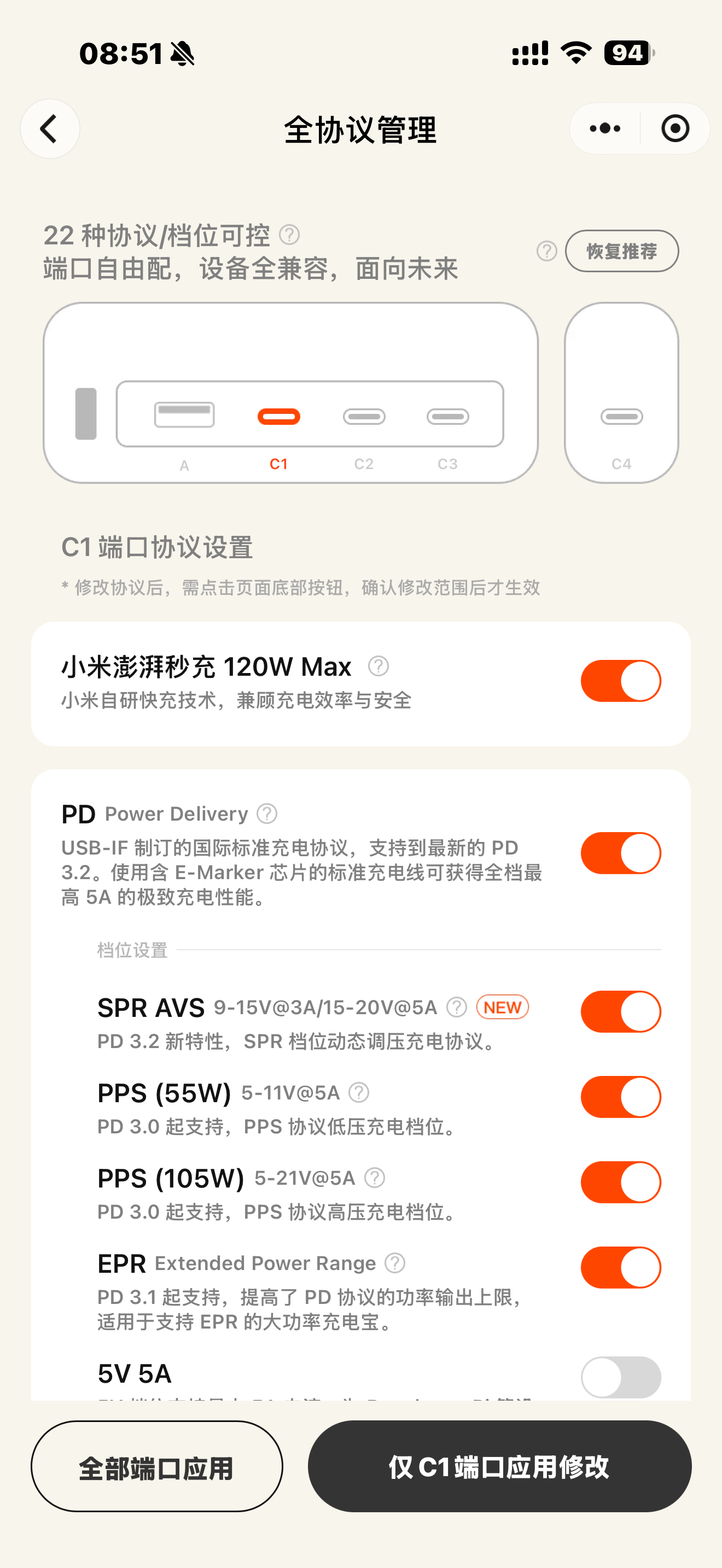
Task: Select the USB-A port
Action: (x=184, y=415)
